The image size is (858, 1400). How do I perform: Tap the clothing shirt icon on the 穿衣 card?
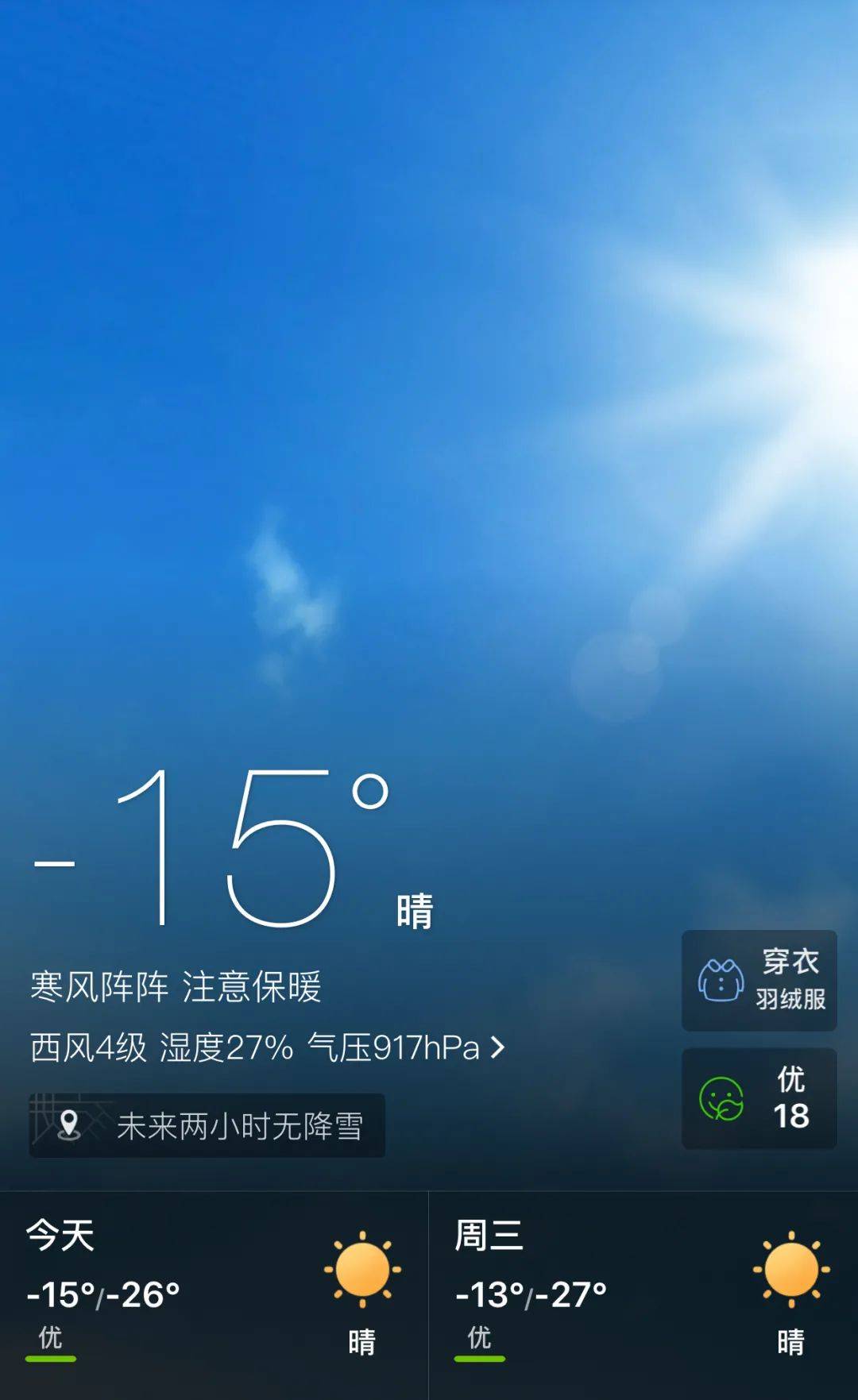(x=719, y=982)
